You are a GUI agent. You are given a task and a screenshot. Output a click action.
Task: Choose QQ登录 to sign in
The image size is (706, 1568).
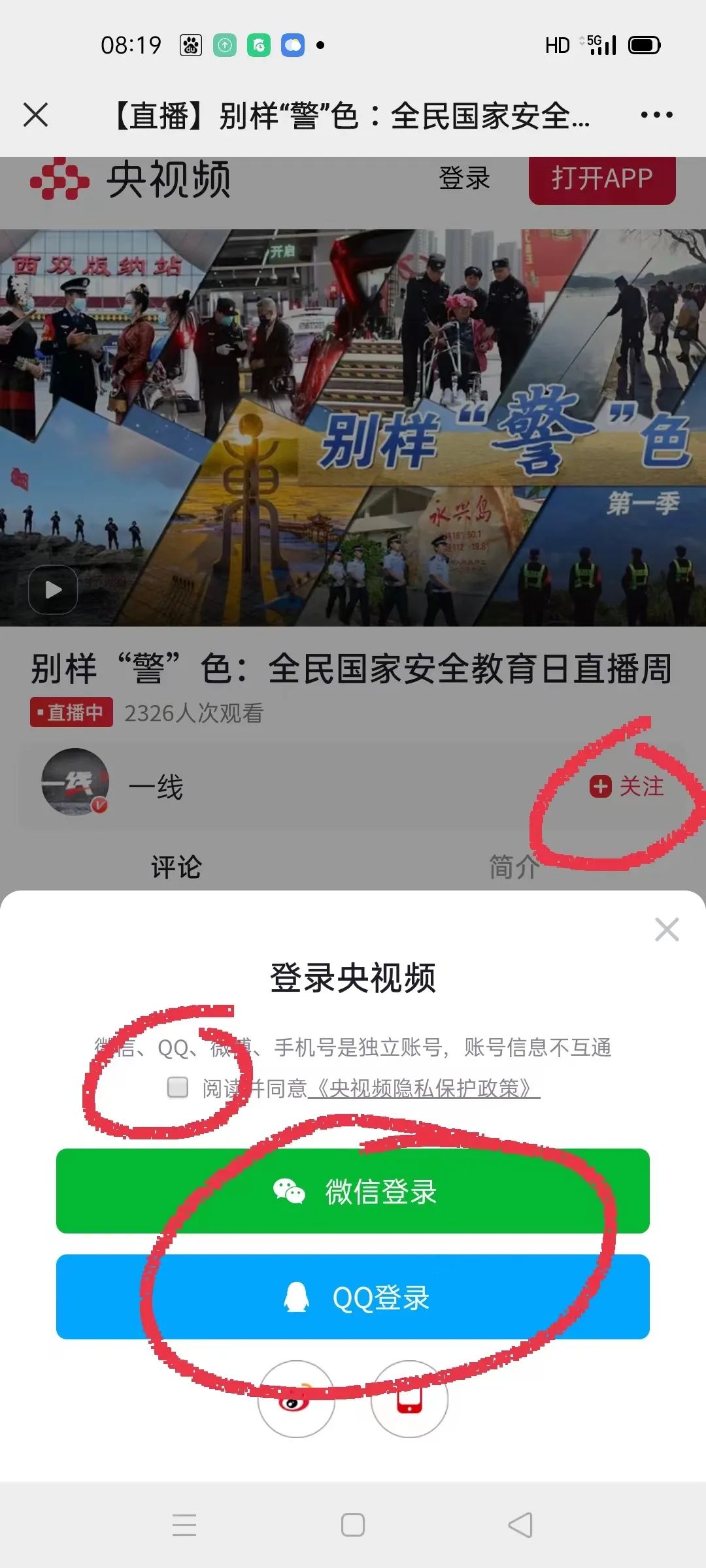click(x=353, y=1297)
